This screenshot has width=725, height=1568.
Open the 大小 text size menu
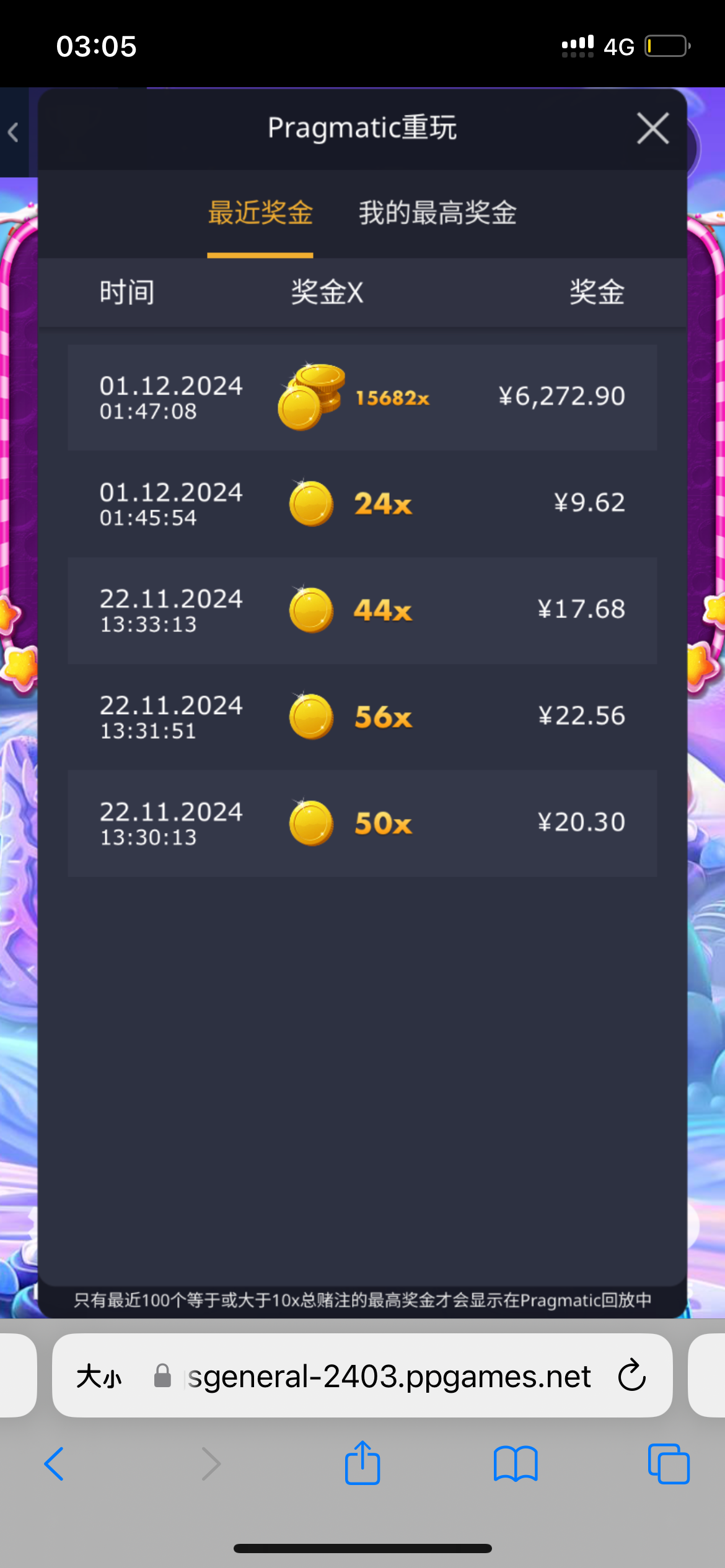(x=99, y=1376)
